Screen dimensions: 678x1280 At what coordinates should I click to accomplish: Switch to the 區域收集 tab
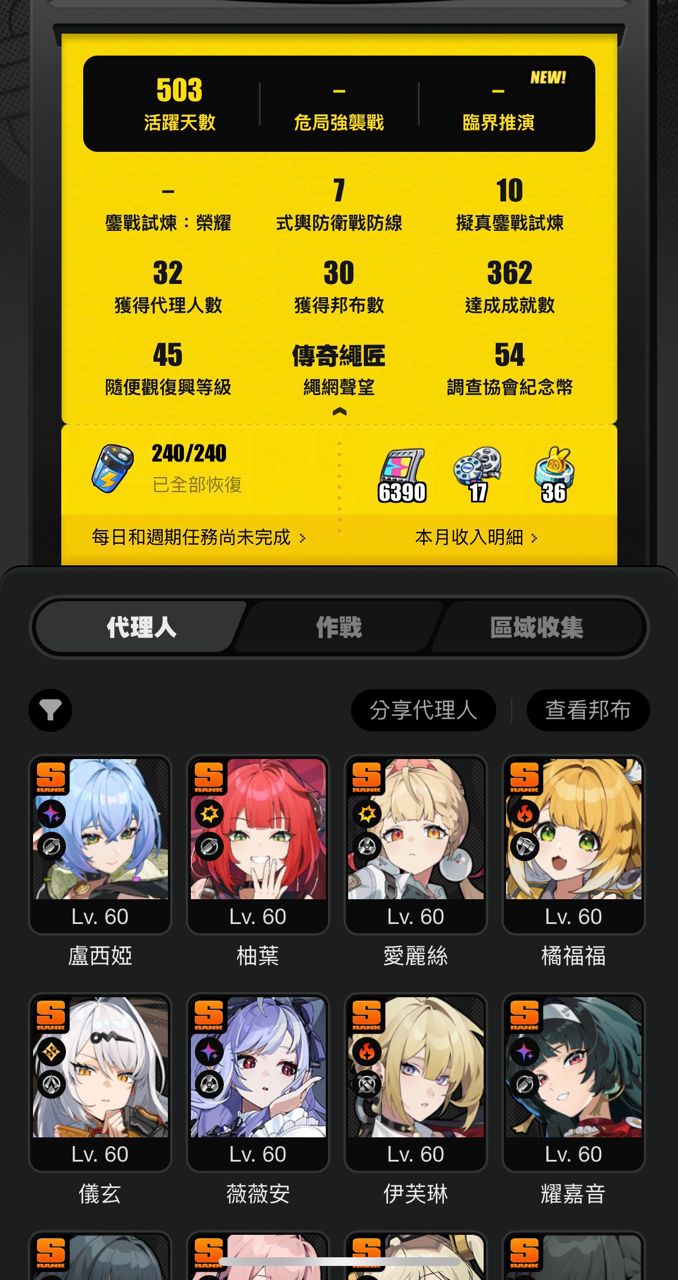click(537, 628)
